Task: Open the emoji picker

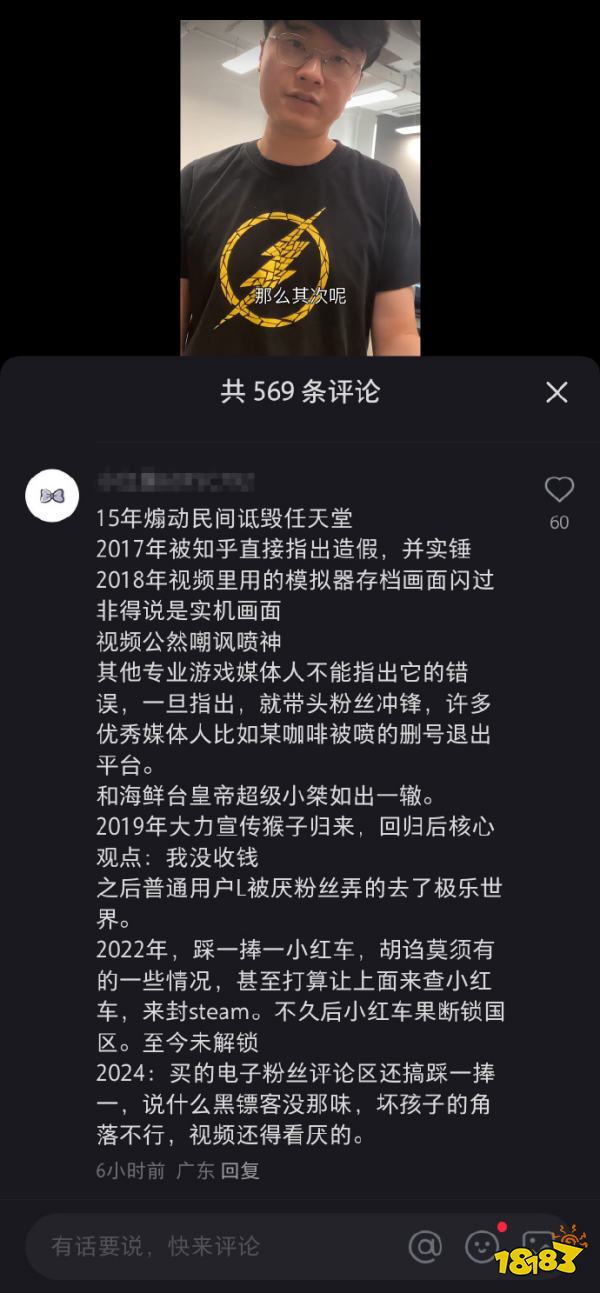Action: [x=483, y=1246]
